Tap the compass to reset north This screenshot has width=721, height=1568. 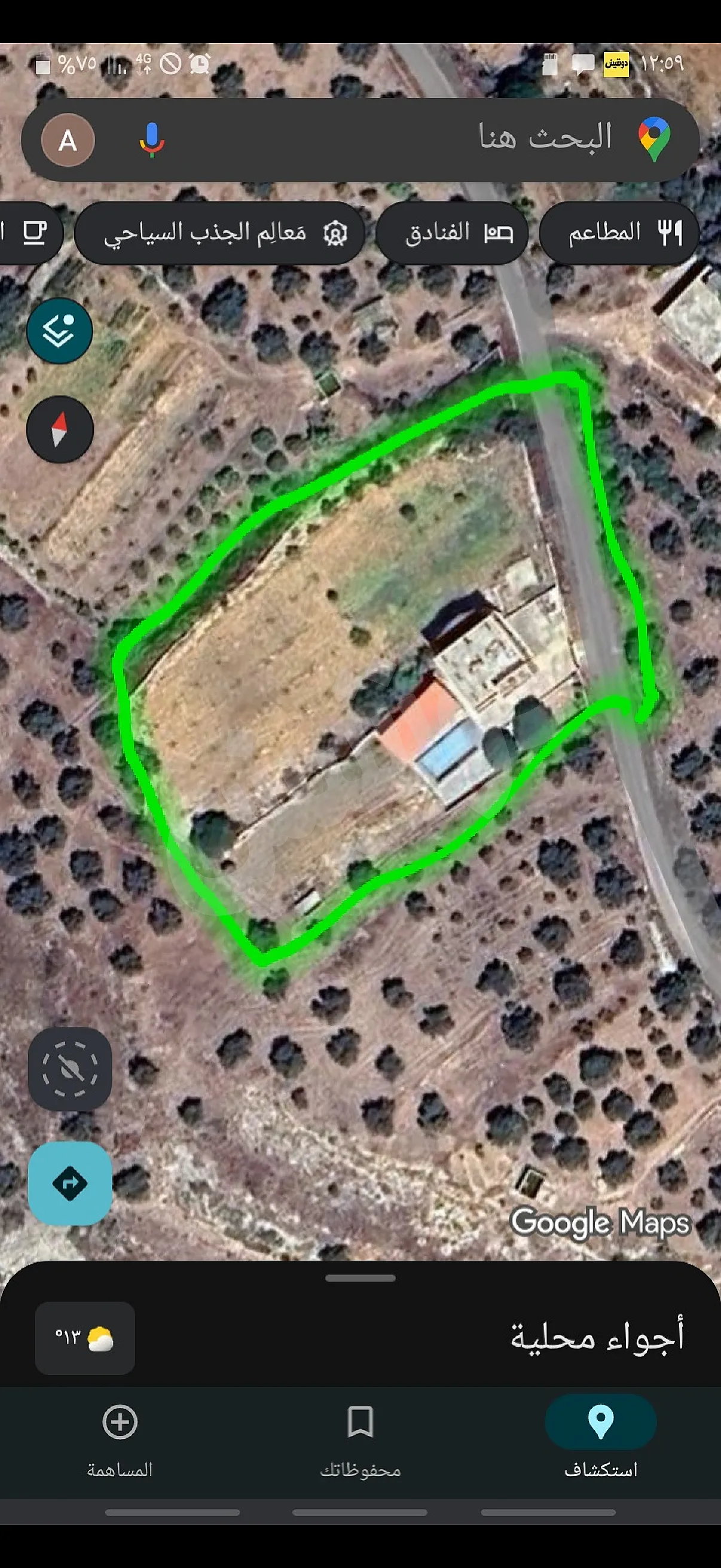(x=60, y=429)
